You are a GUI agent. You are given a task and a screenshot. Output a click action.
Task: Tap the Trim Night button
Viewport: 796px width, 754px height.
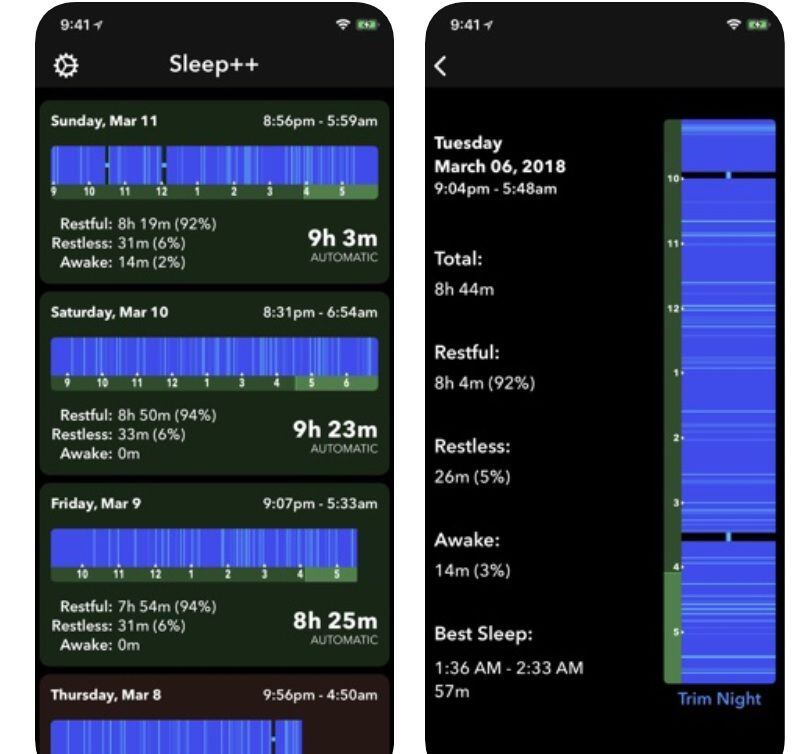coord(719,699)
